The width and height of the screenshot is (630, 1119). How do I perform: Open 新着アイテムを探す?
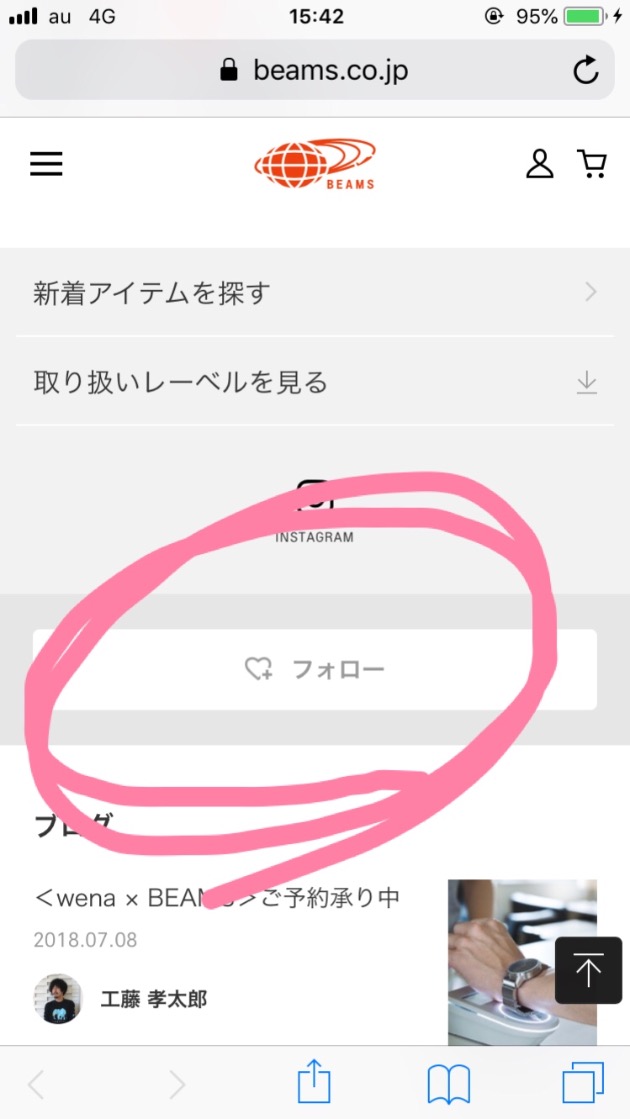[315, 292]
